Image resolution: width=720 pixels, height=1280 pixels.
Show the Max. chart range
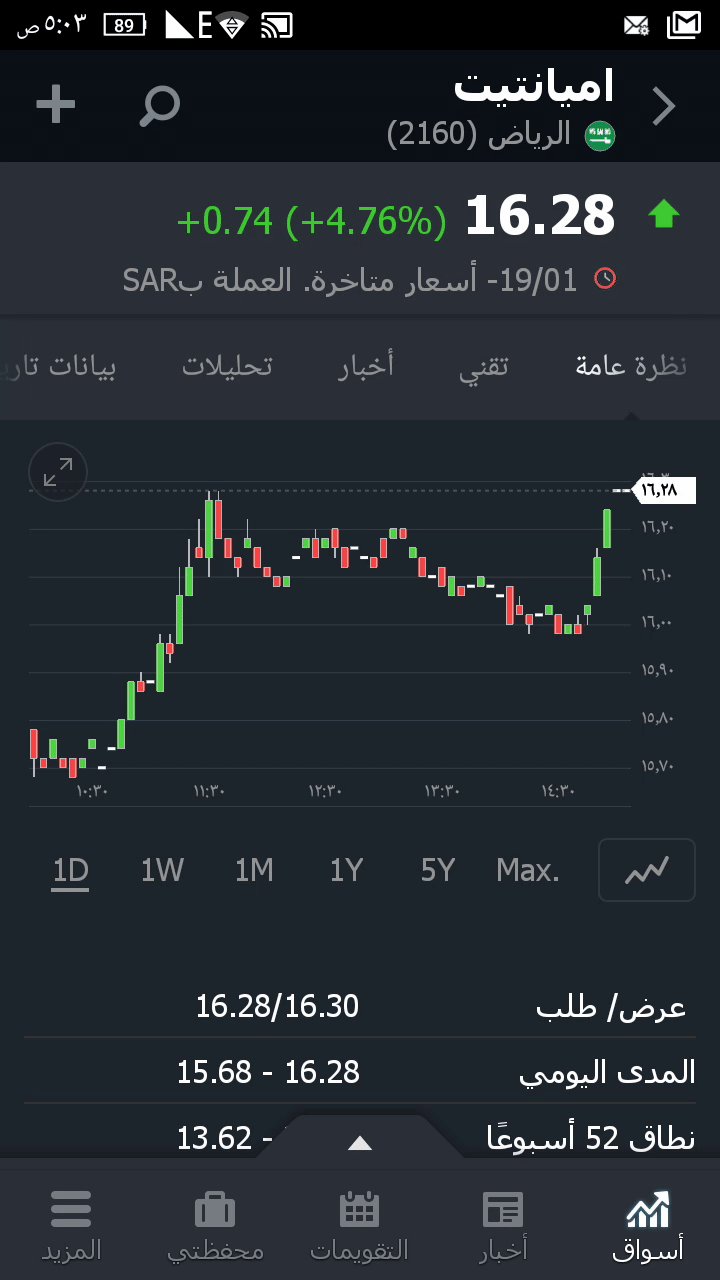click(x=528, y=871)
